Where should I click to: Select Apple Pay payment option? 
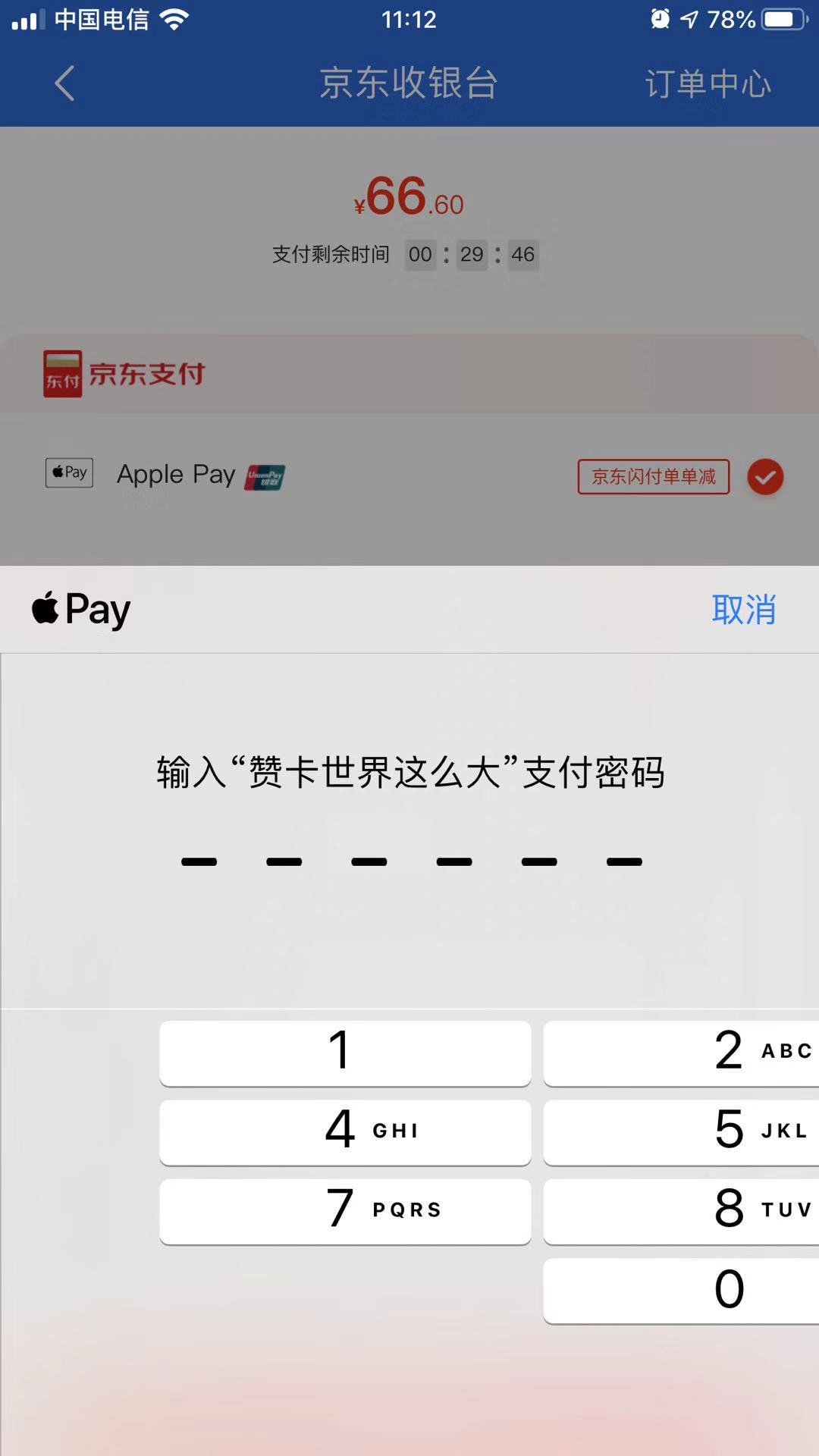[176, 475]
